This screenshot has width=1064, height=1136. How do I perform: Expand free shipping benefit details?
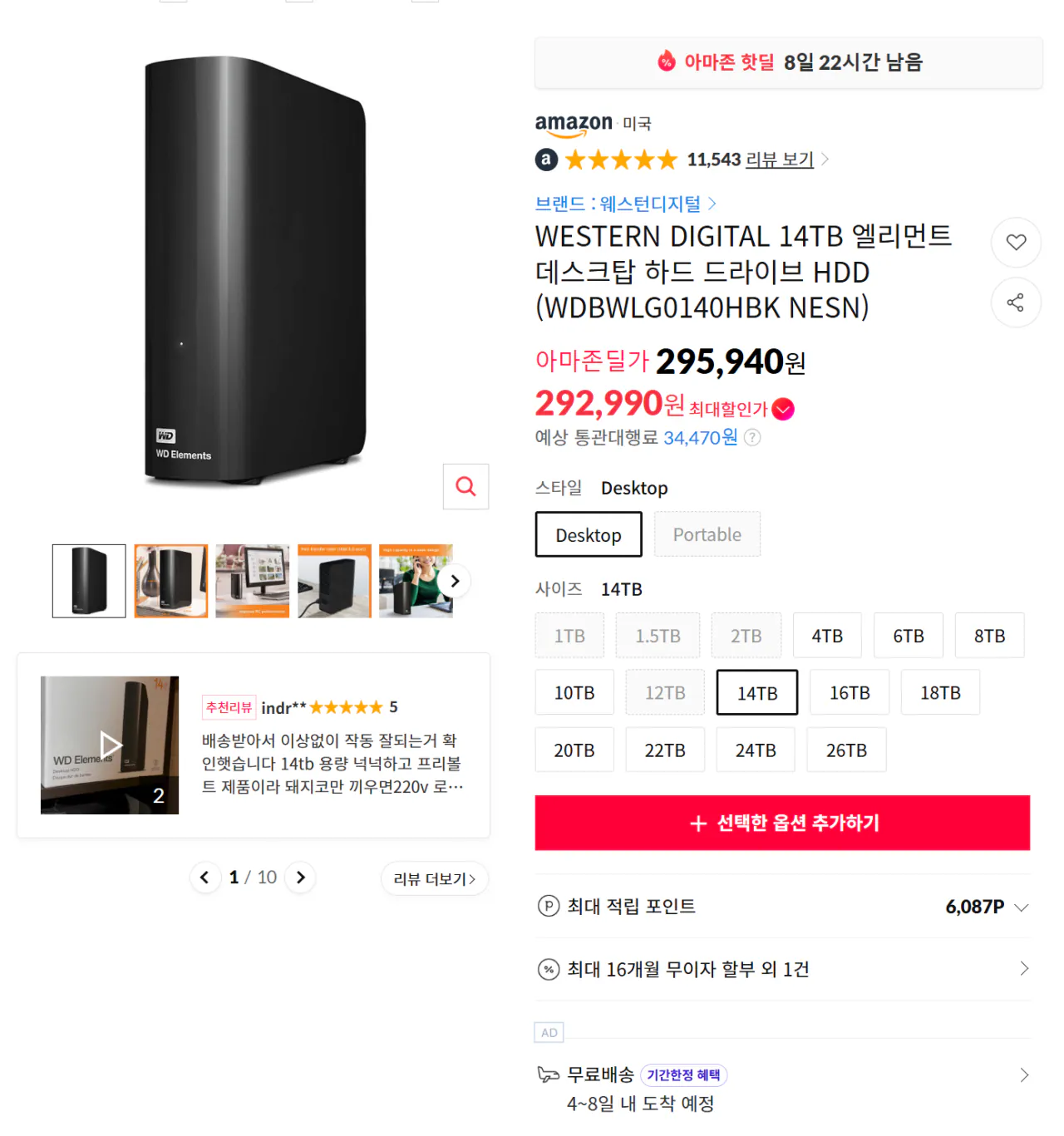coord(1024,1075)
